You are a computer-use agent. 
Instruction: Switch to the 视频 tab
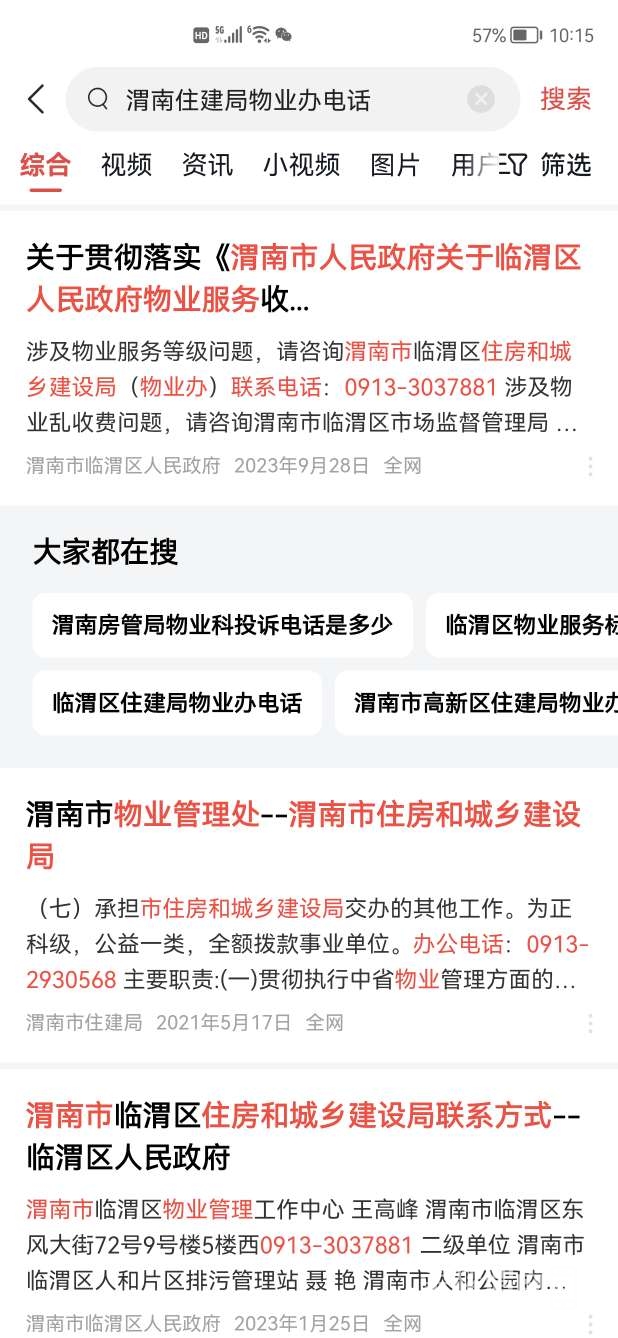click(126, 165)
